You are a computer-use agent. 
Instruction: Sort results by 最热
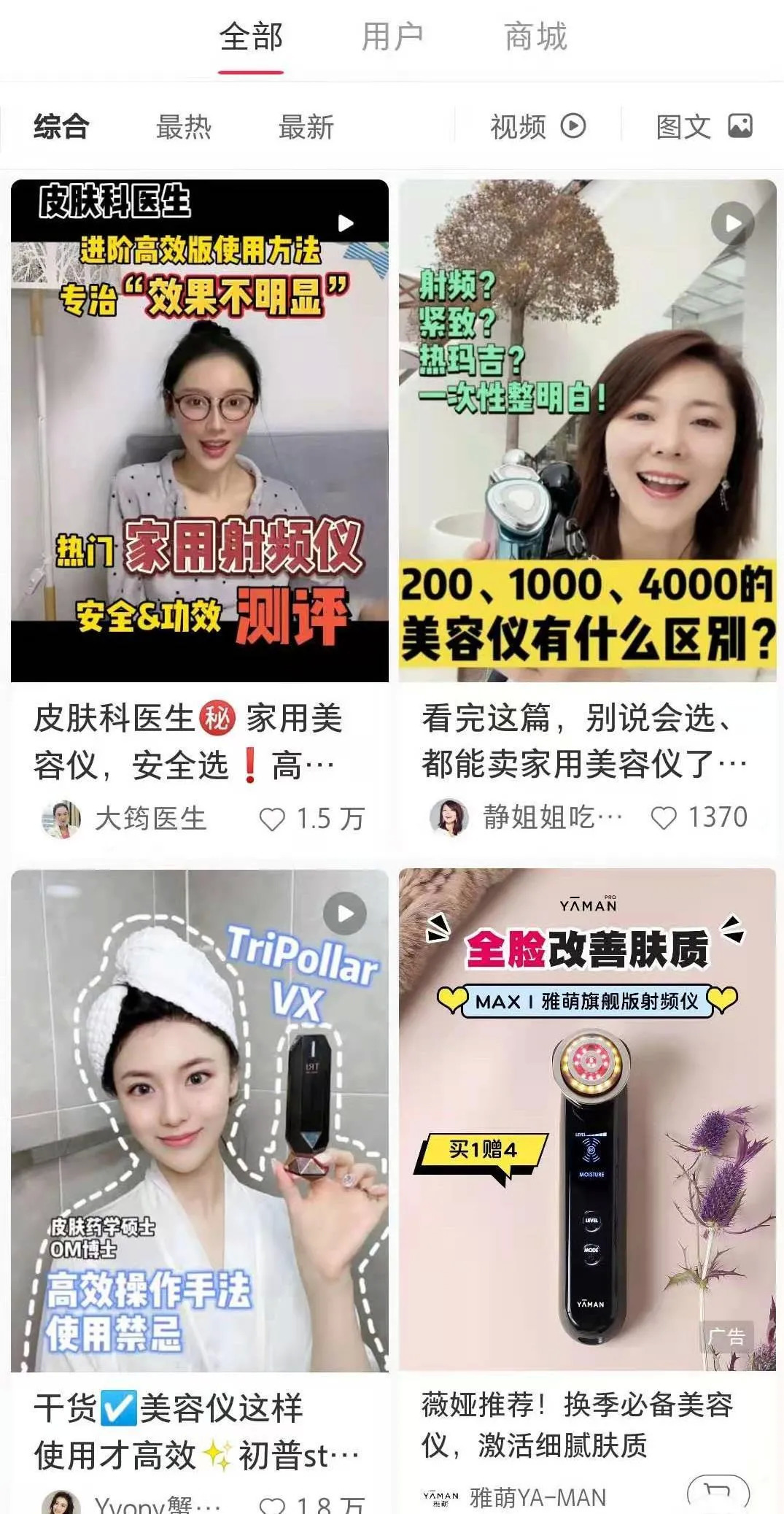pos(183,127)
